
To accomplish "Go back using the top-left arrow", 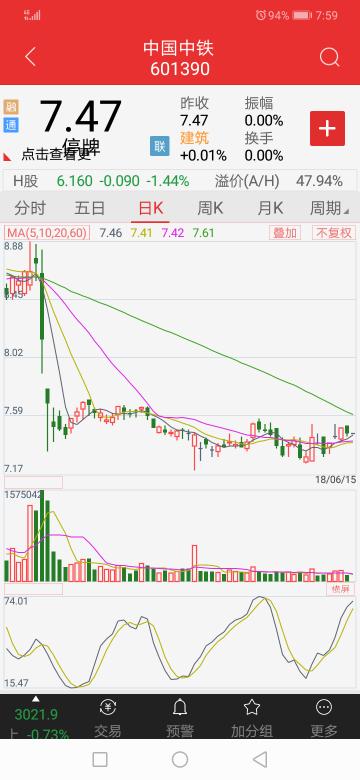I will [30, 57].
